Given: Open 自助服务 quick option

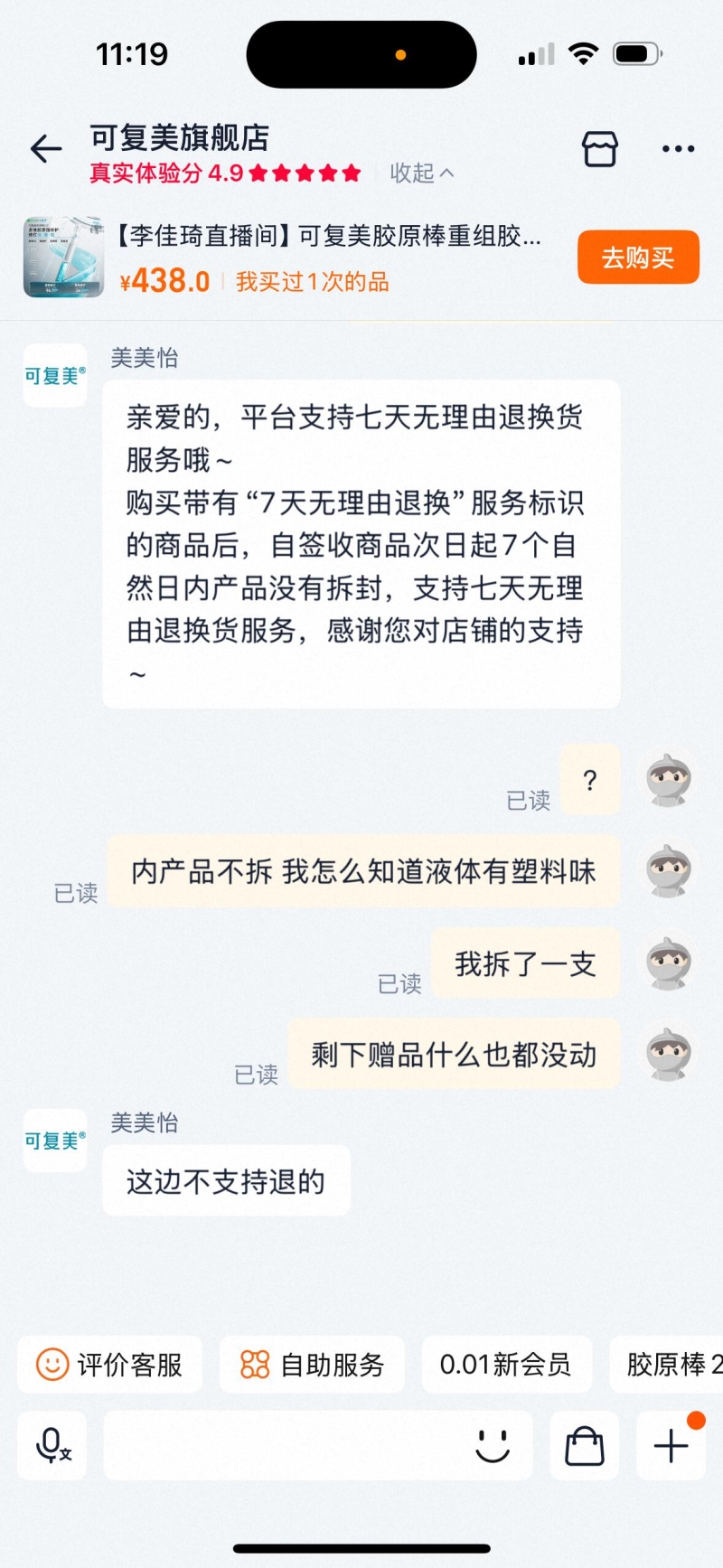Looking at the screenshot, I should 312,1364.
